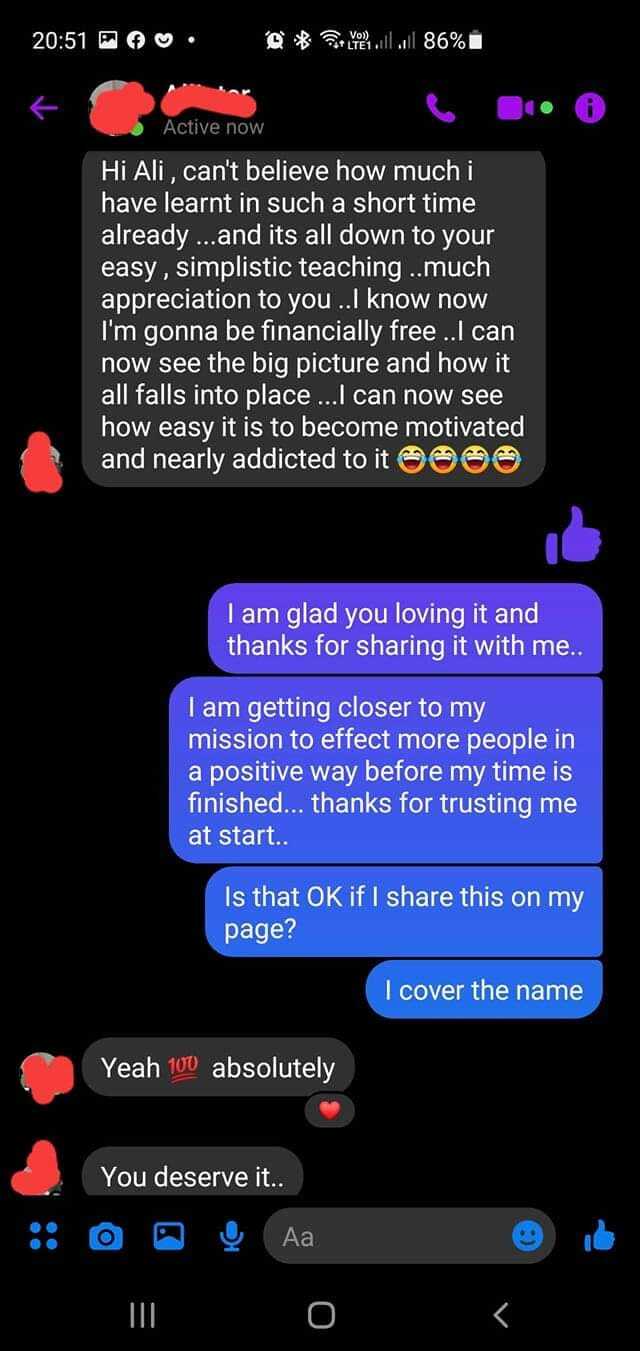Screen dimensions: 640x1351
Task: Open the camera to take a photo
Action: pos(104,1237)
